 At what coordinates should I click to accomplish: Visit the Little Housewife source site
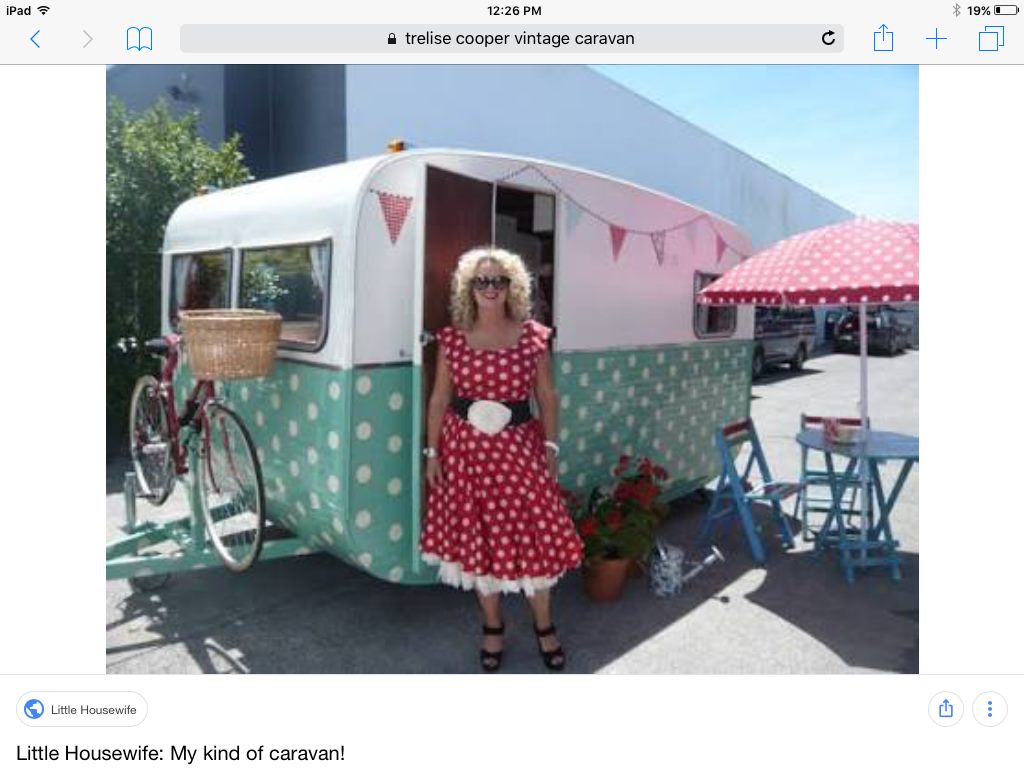click(x=82, y=709)
